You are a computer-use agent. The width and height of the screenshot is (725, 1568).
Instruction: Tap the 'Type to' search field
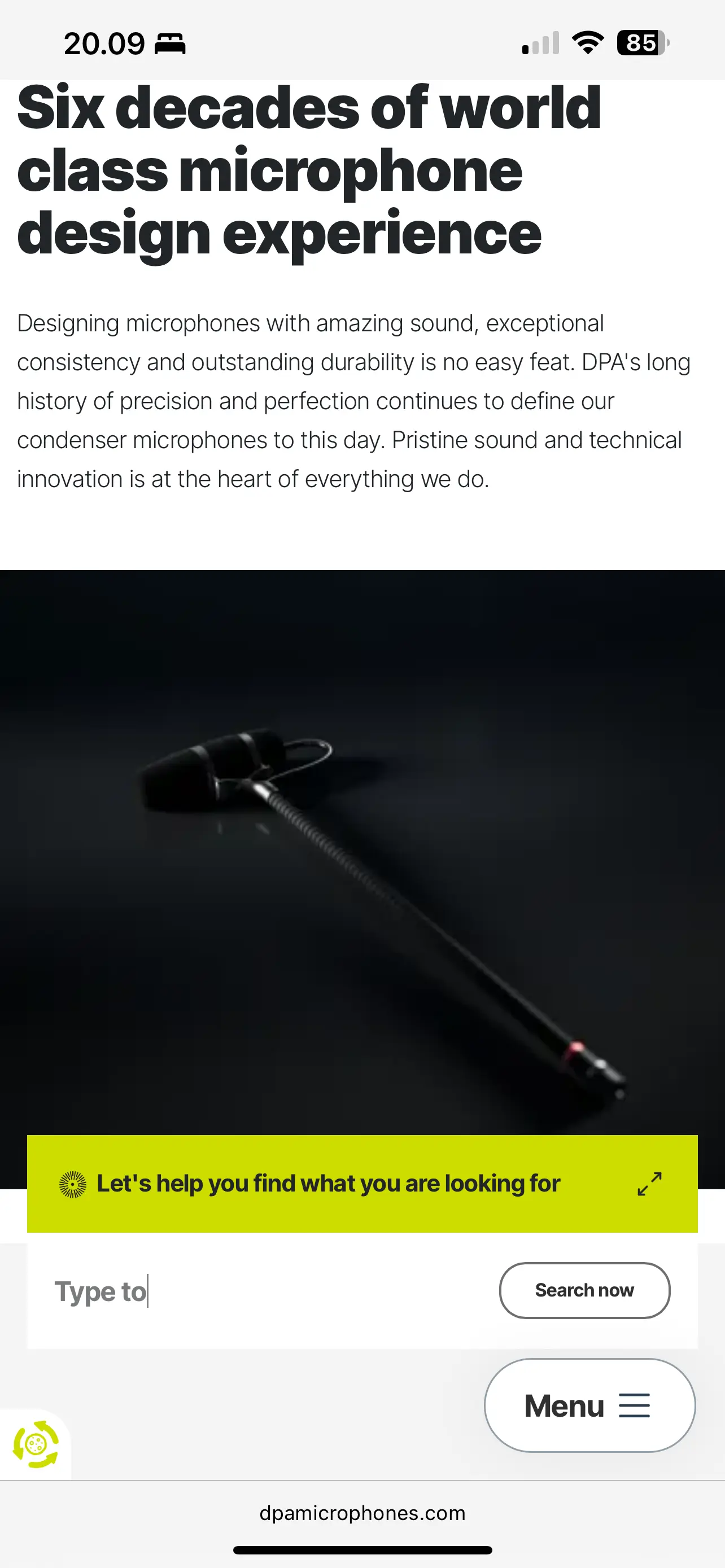(x=262, y=1291)
